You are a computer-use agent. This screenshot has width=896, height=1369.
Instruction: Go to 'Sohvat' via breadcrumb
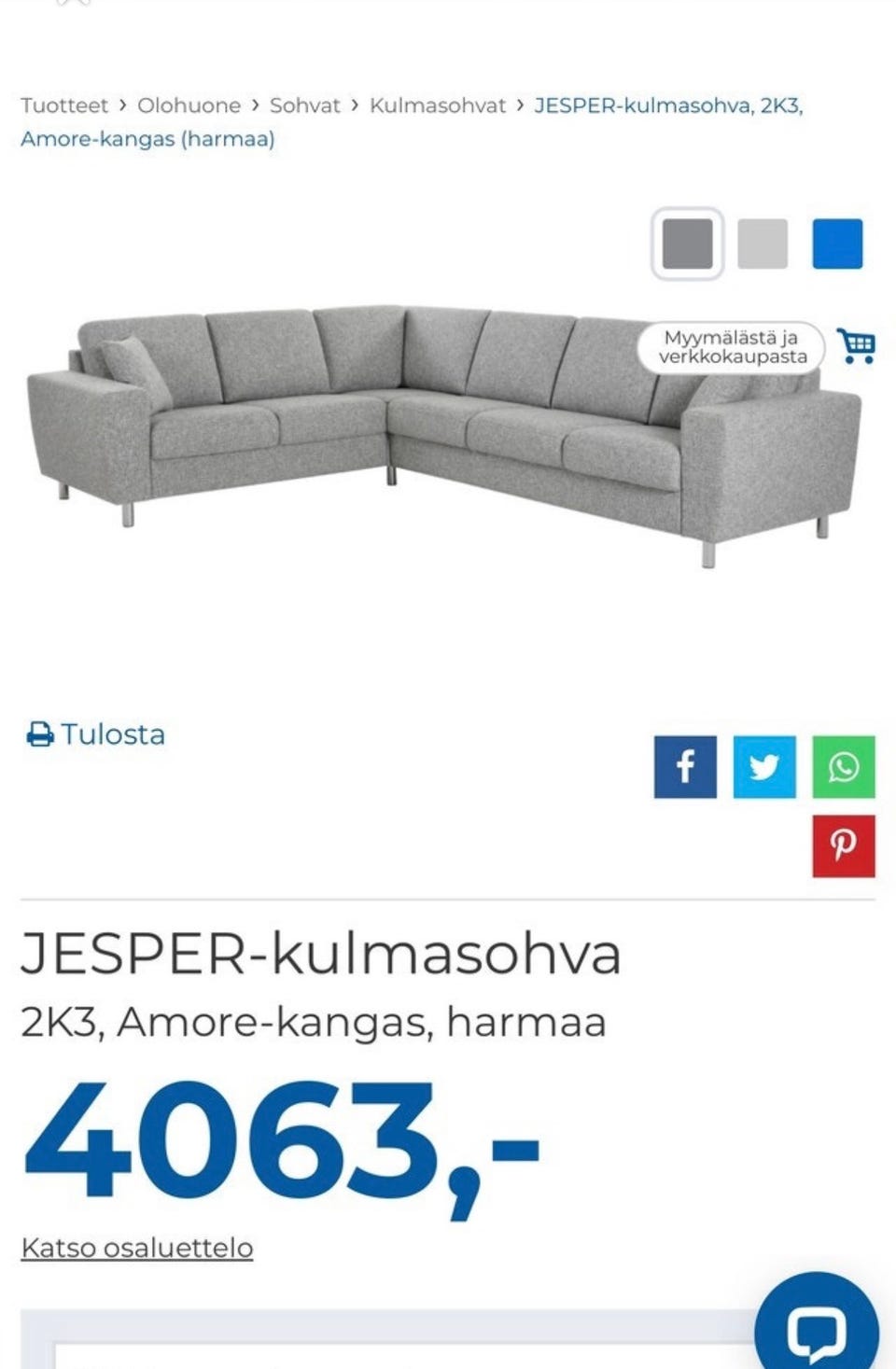click(x=303, y=105)
